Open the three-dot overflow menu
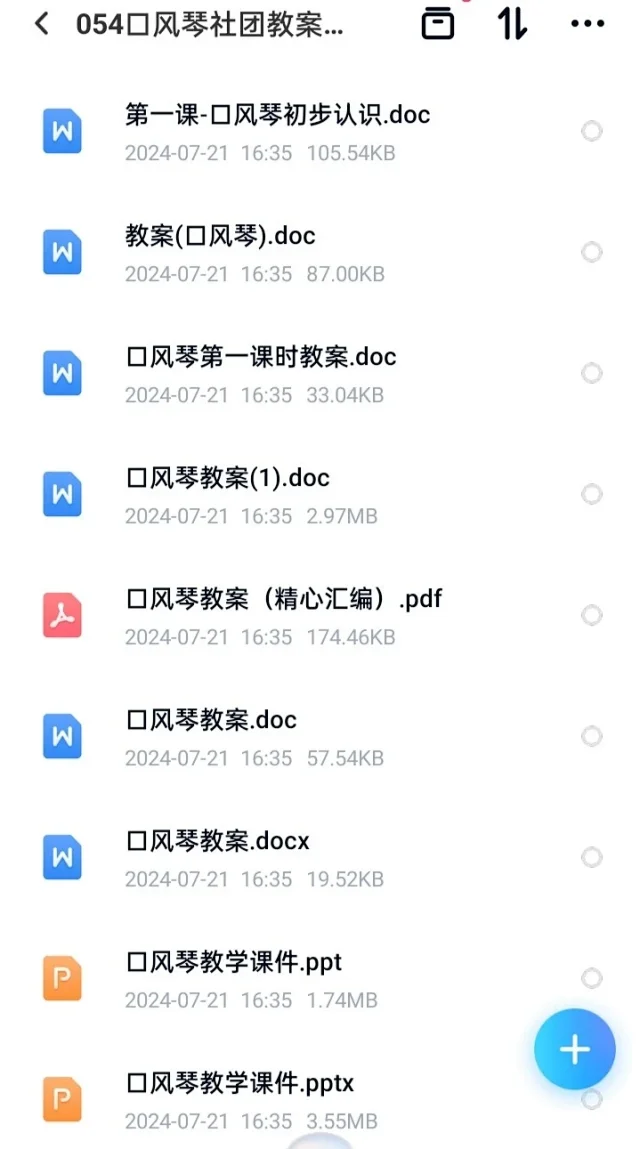This screenshot has height=1149, width=640. click(x=587, y=24)
